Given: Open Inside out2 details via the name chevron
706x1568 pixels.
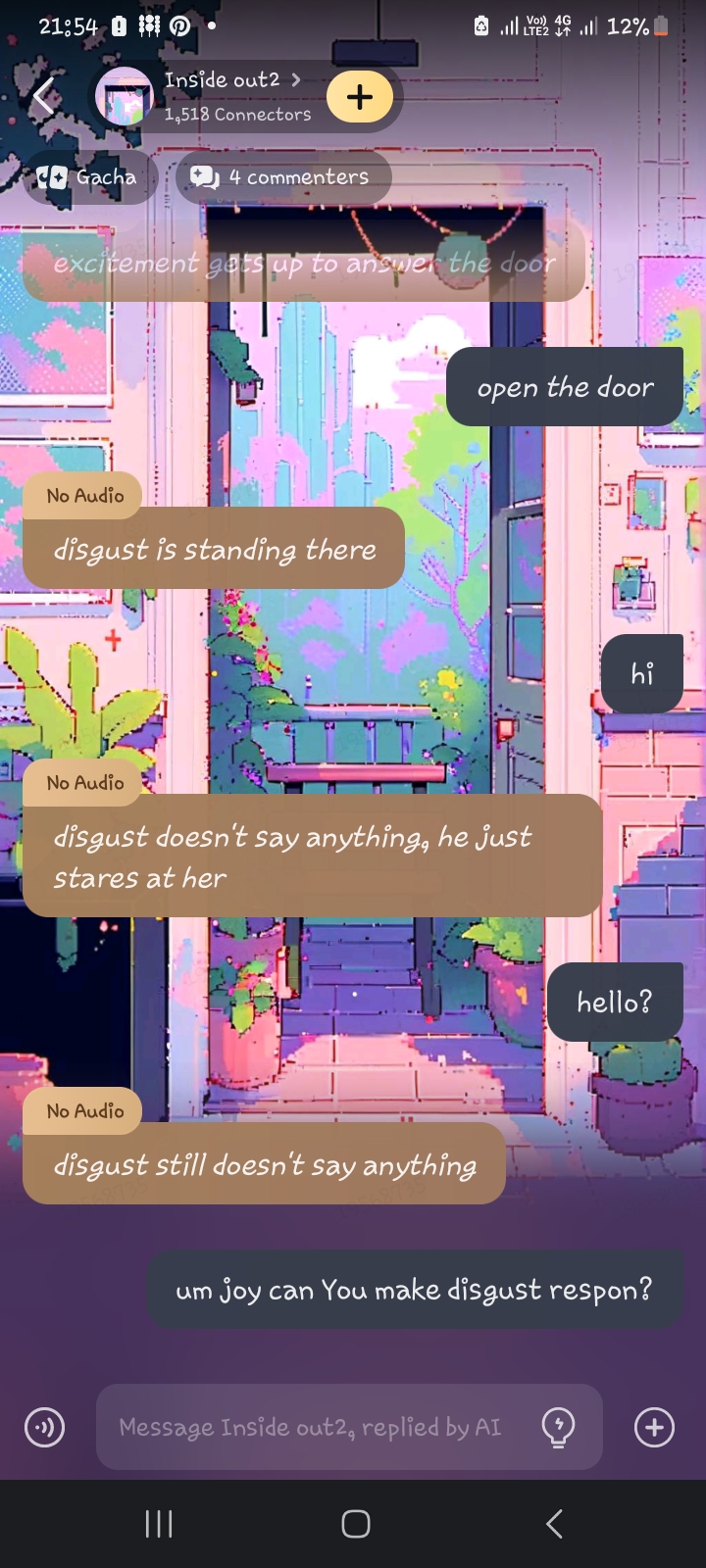Looking at the screenshot, I should 295,79.
